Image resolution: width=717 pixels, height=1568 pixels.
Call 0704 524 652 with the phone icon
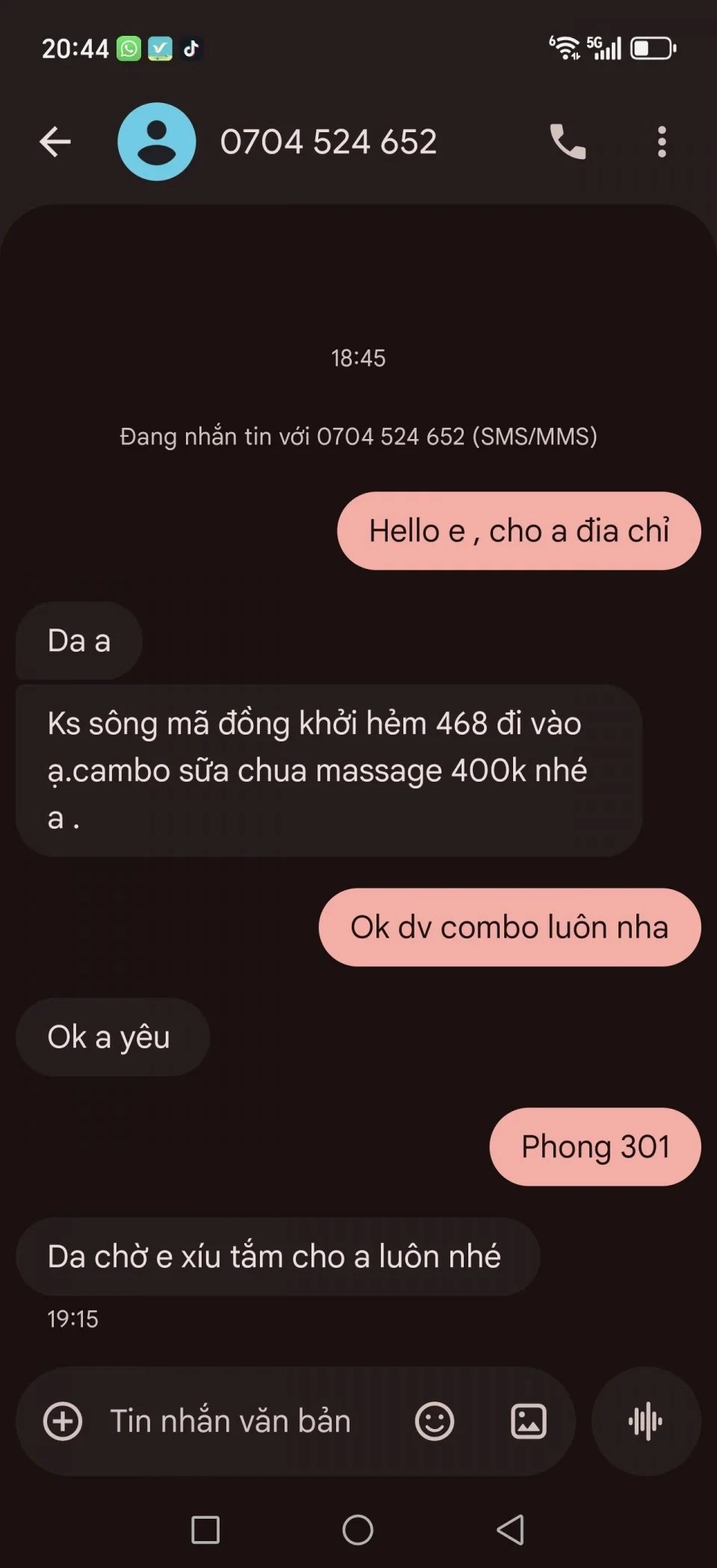[x=568, y=142]
